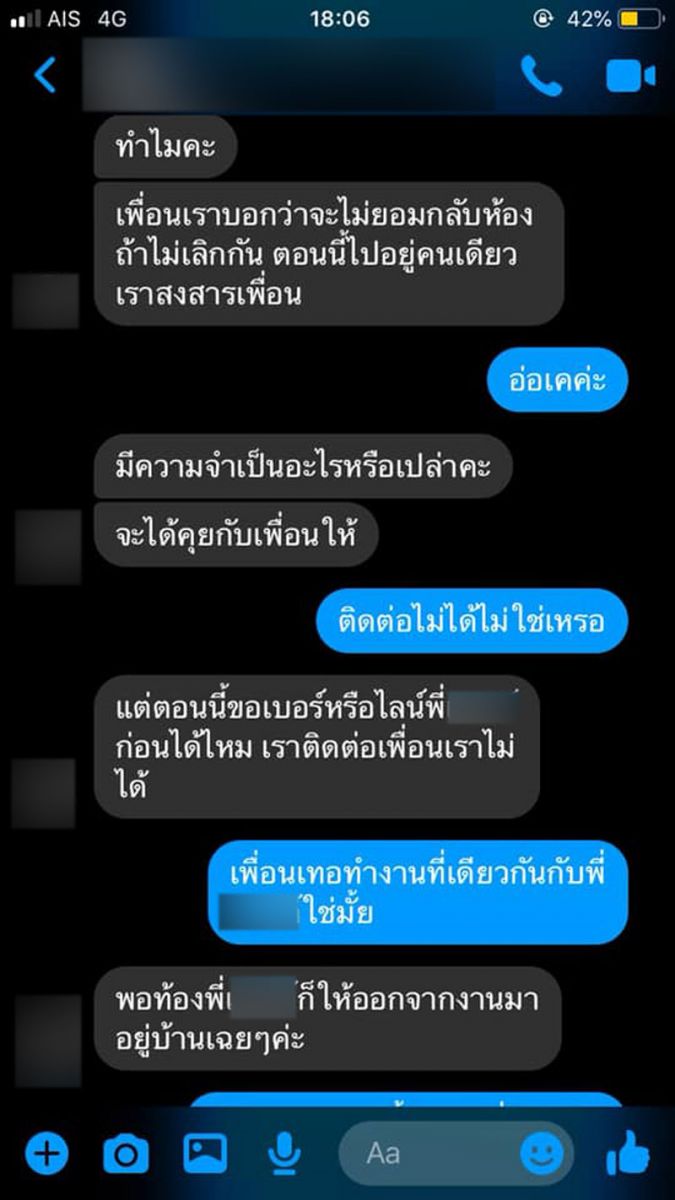This screenshot has width=675, height=1200.
Task: Open the blurred contact name header
Action: (x=290, y=77)
